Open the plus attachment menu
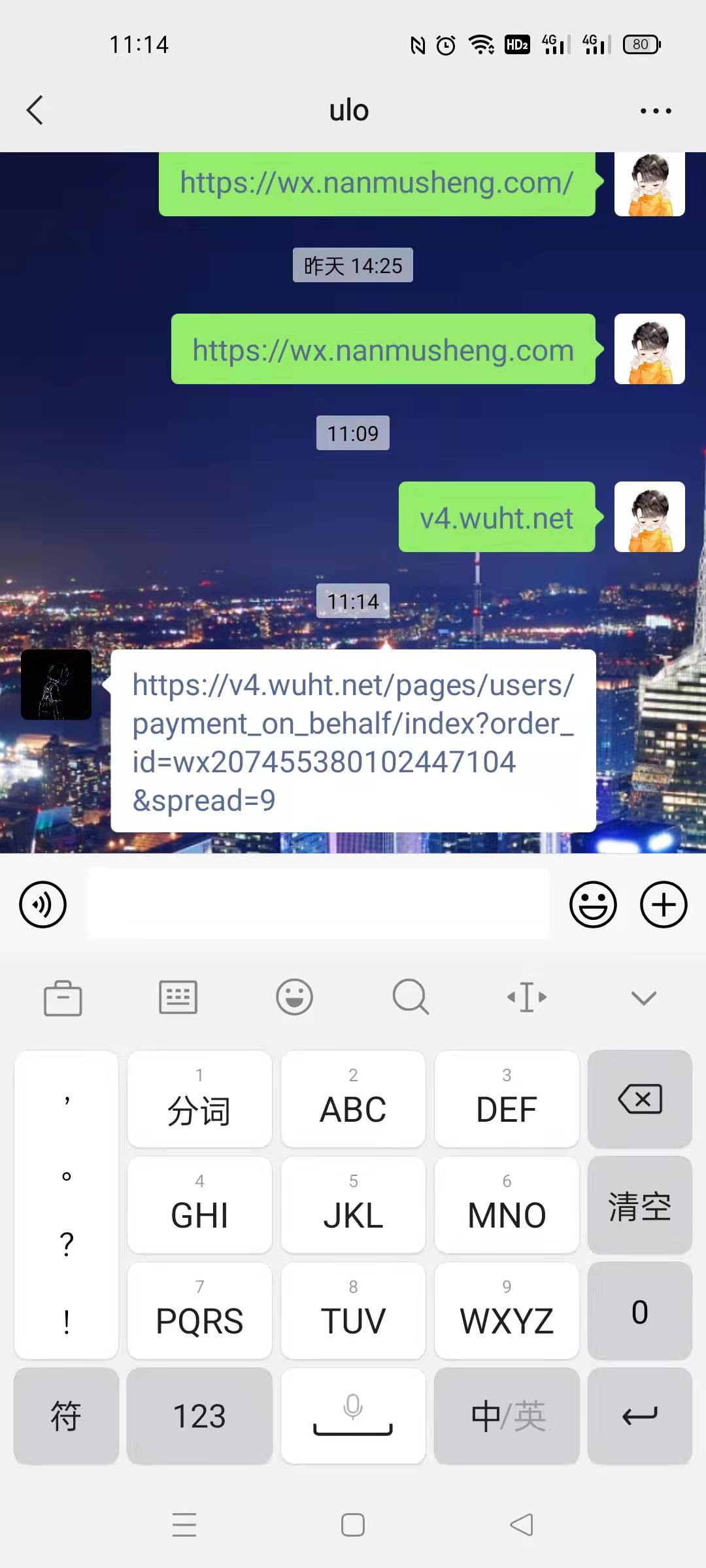This screenshot has width=706, height=1568. coord(664,905)
